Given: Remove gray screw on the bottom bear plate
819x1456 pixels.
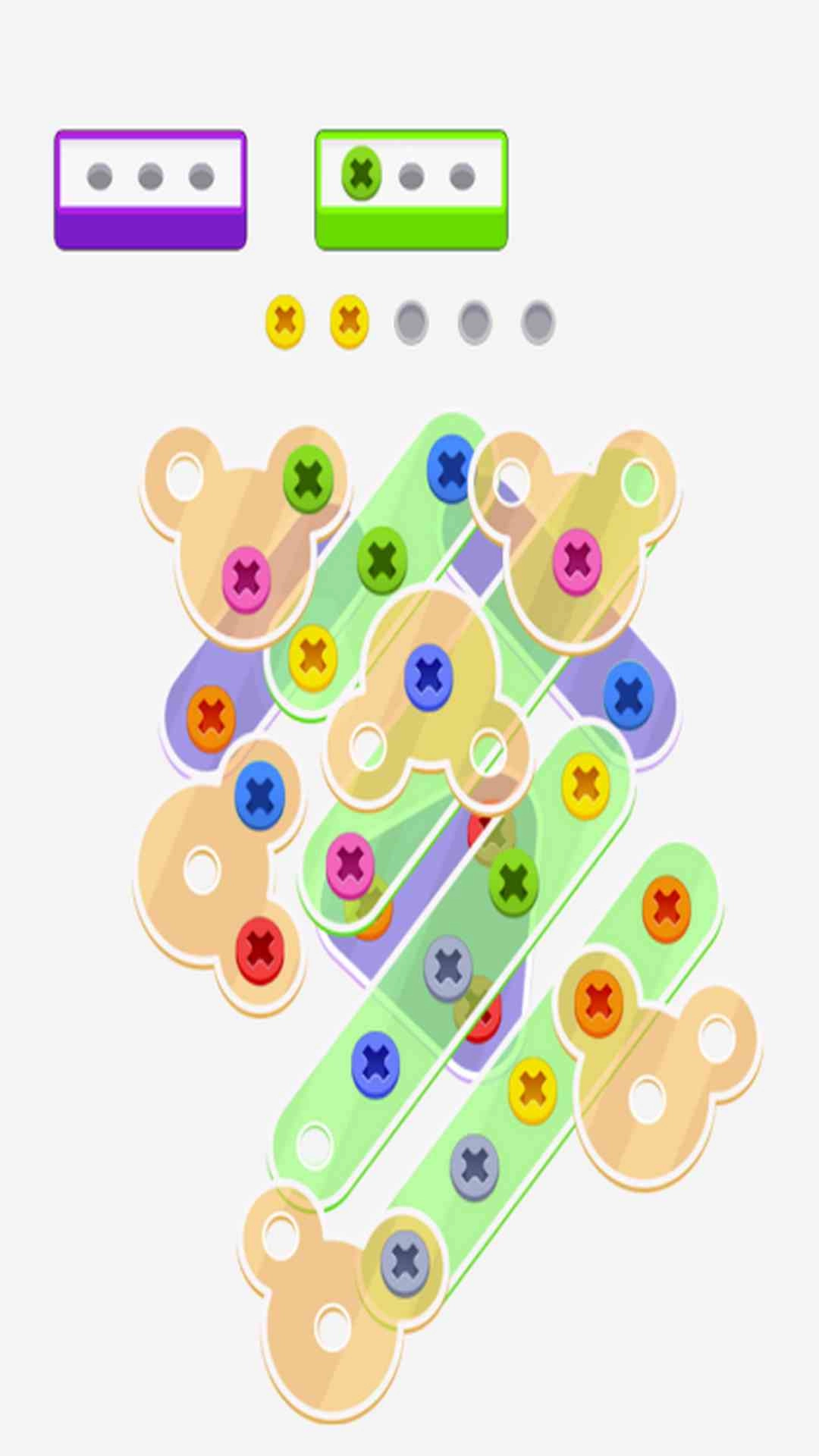Looking at the screenshot, I should [406, 1262].
